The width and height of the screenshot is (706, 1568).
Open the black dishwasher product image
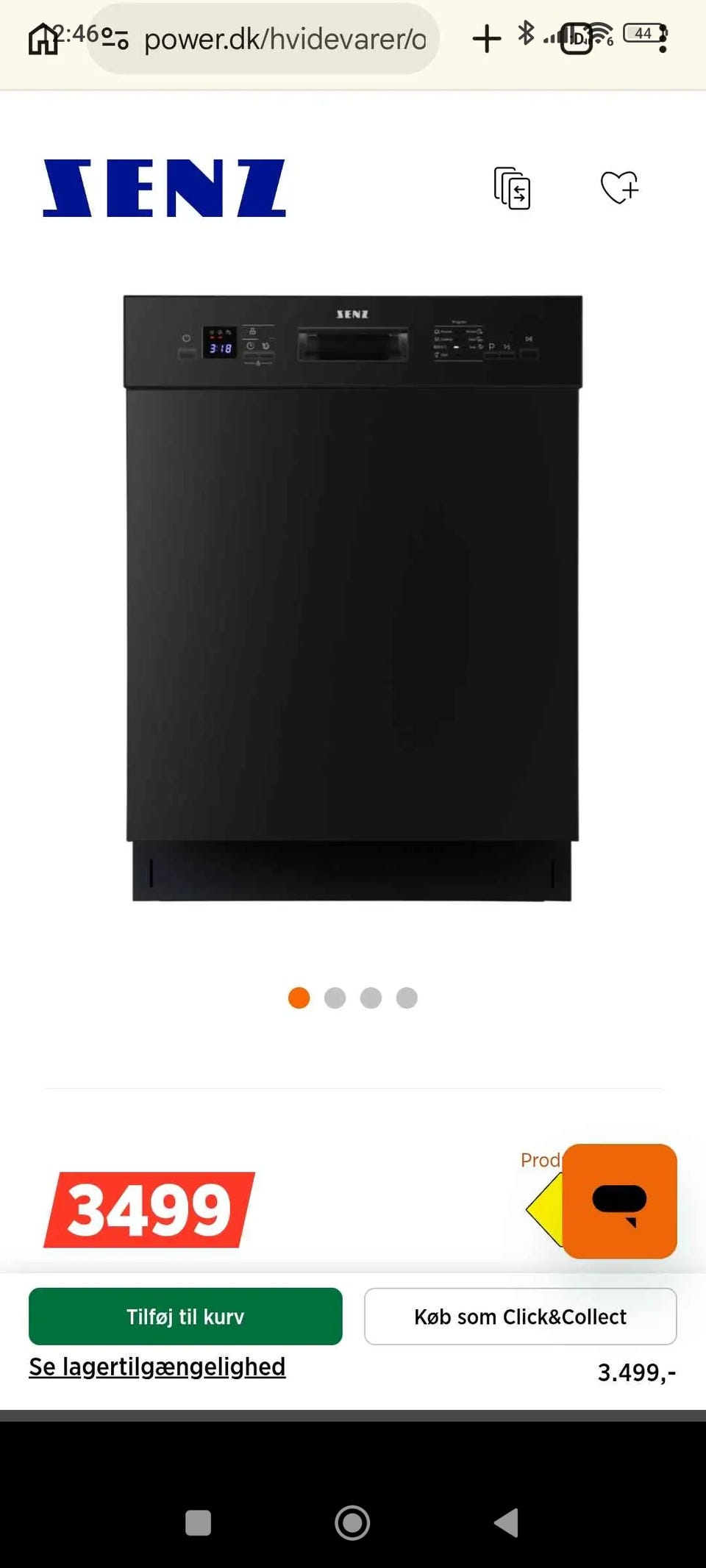[x=352, y=598]
